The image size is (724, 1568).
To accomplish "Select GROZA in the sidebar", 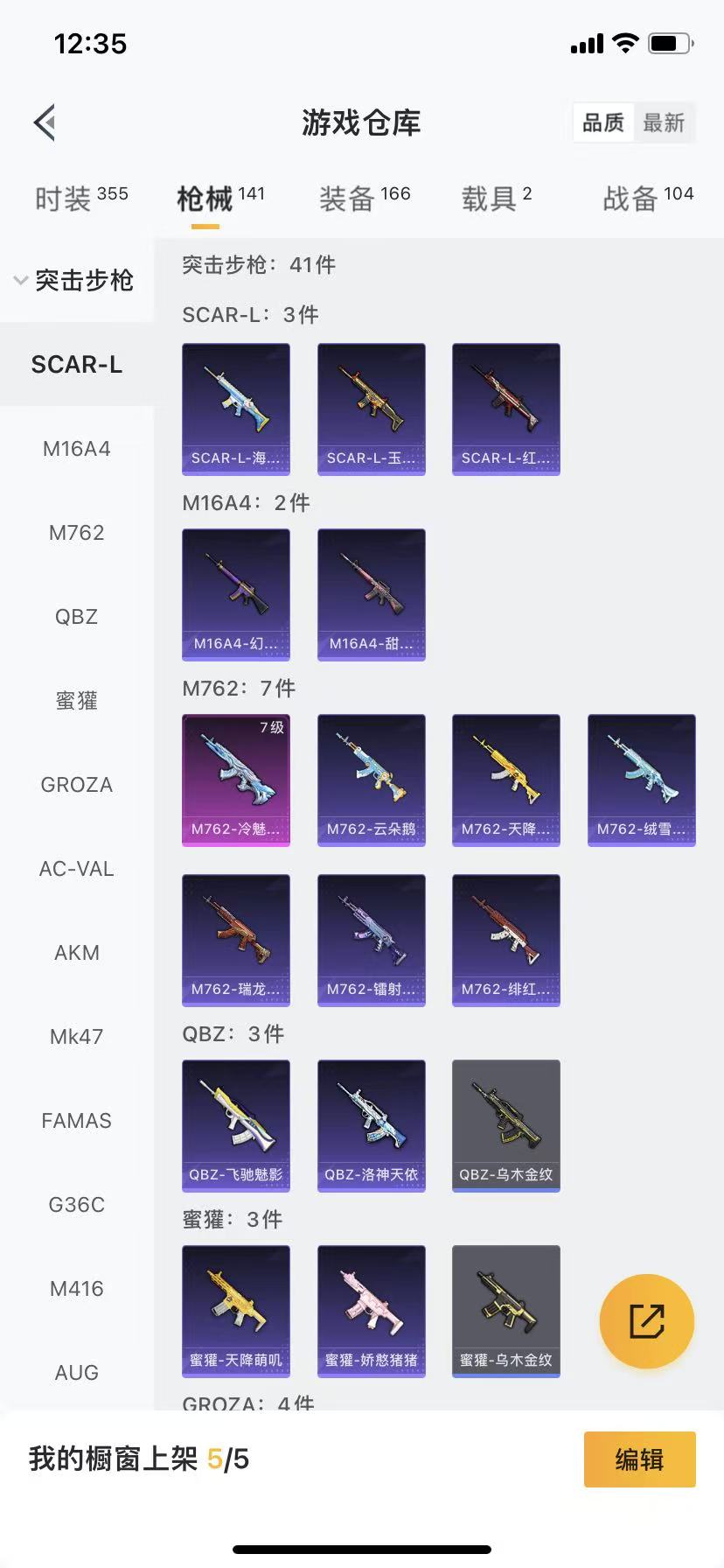I will 77,785.
